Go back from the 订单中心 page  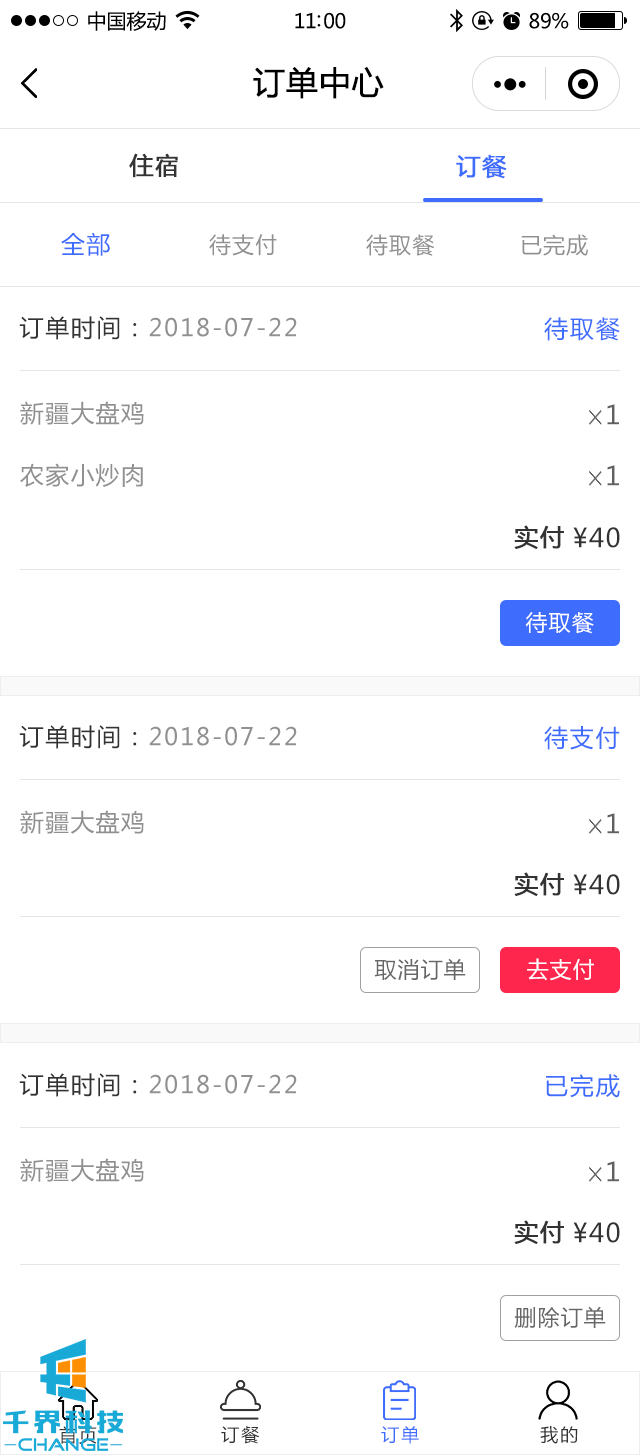pos(30,83)
